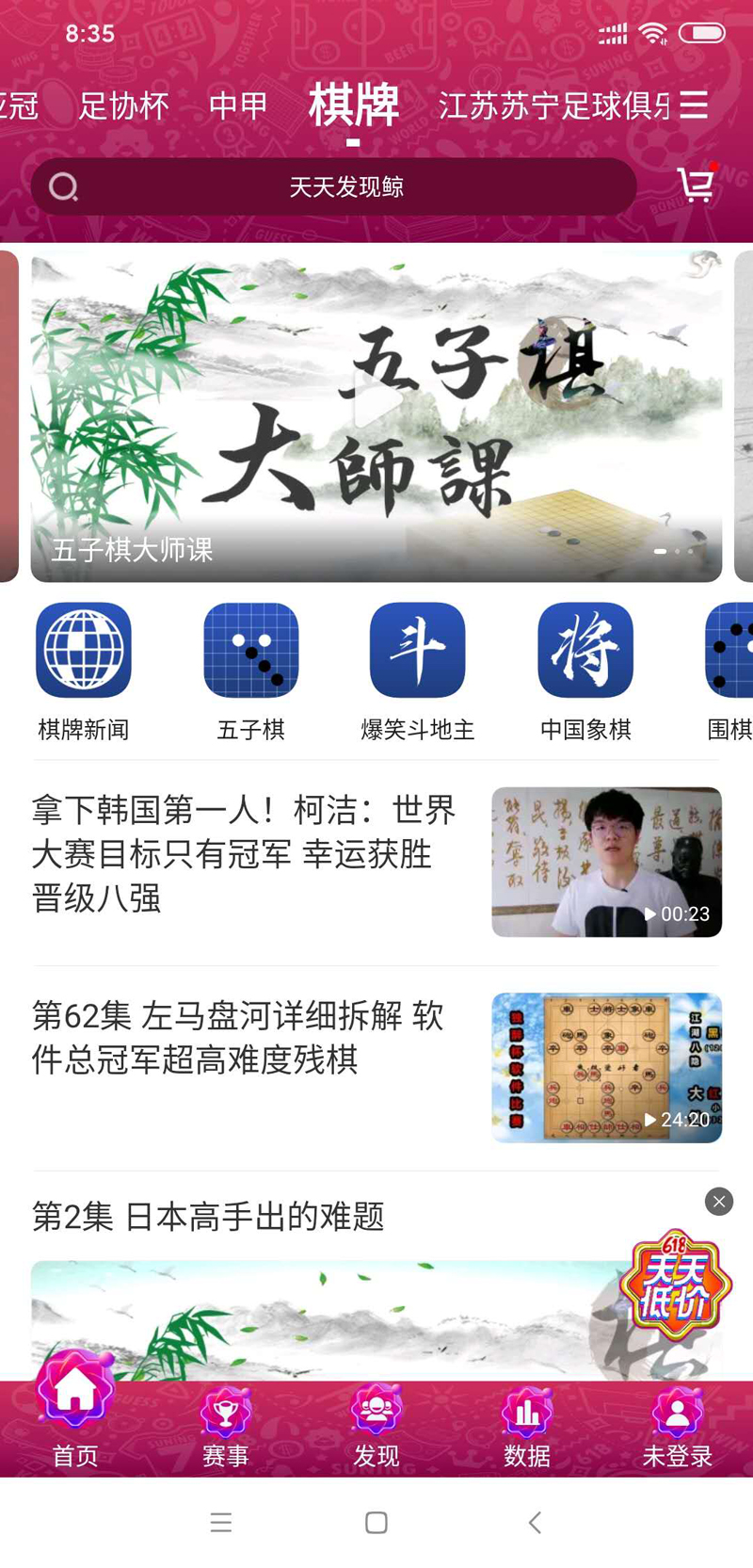Open the shopping cart icon
This screenshot has width=753, height=1568.
pos(697,184)
